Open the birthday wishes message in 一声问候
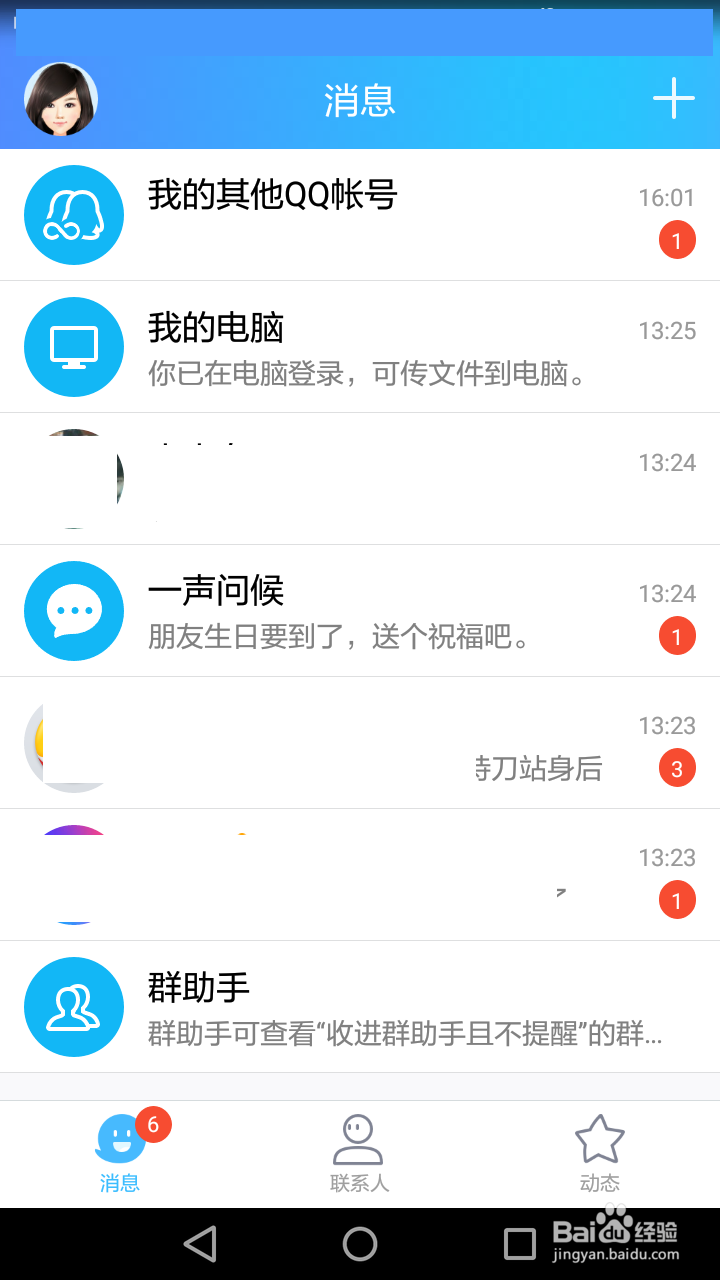The image size is (720, 1280). point(360,610)
